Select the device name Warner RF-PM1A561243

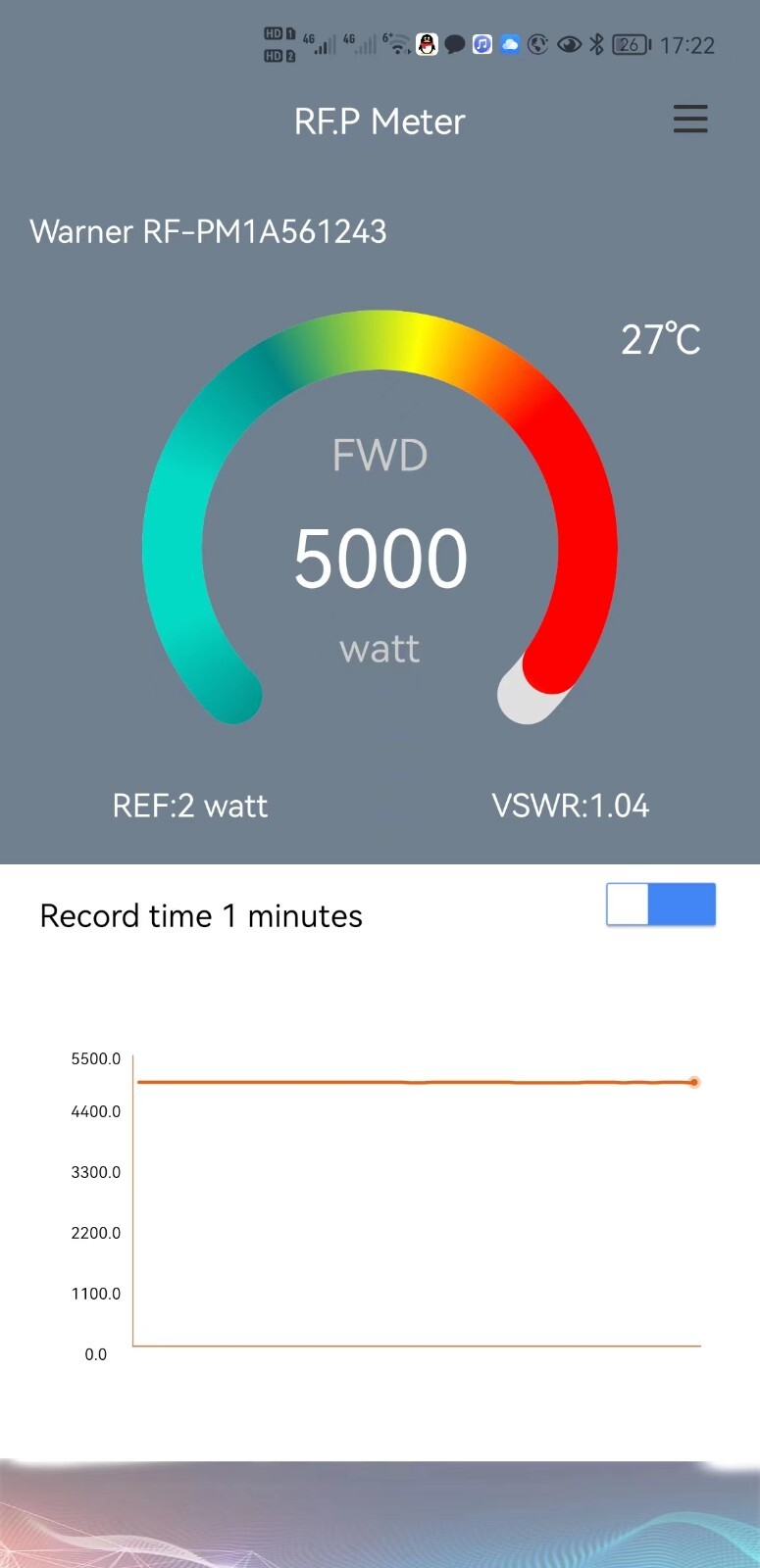tap(209, 231)
